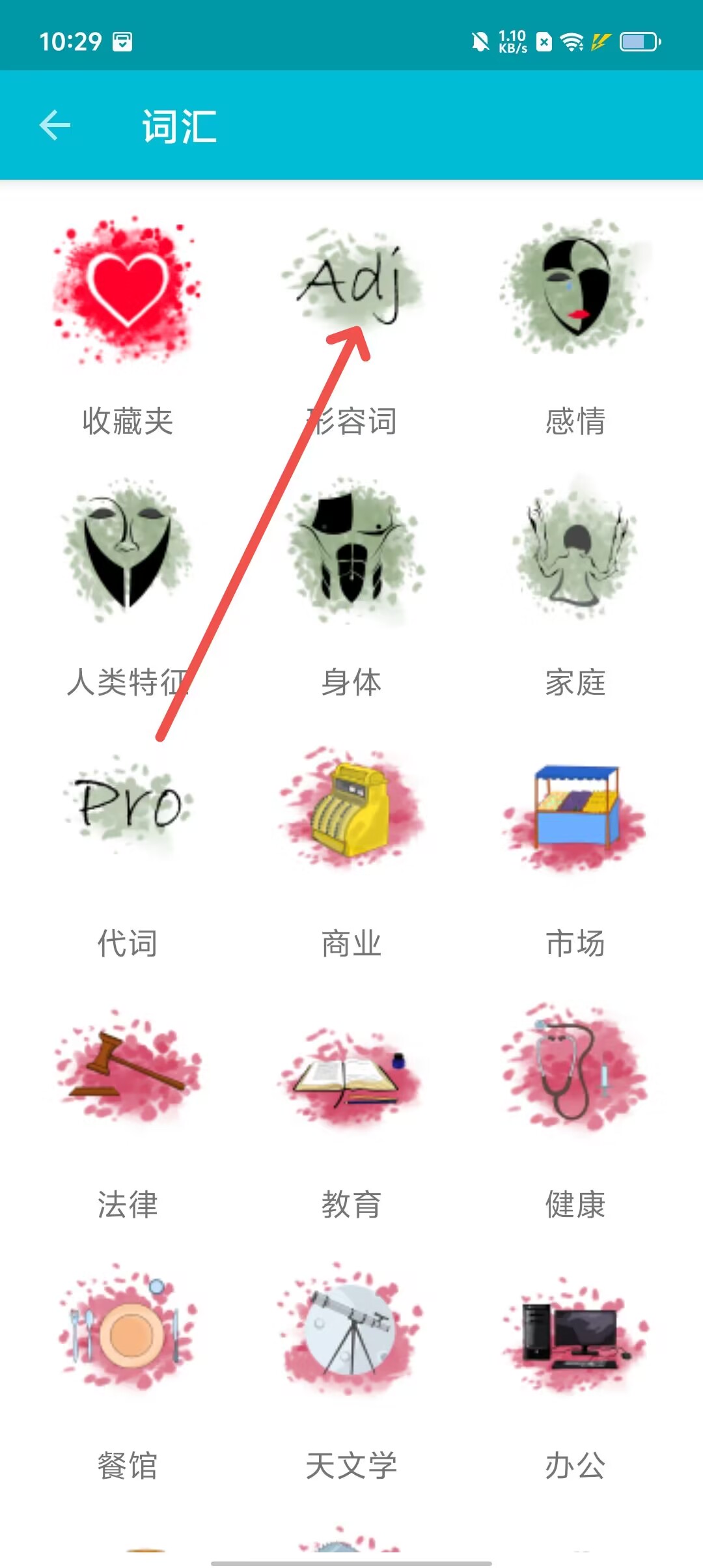Choose the 教育 category

click(x=351, y=1074)
